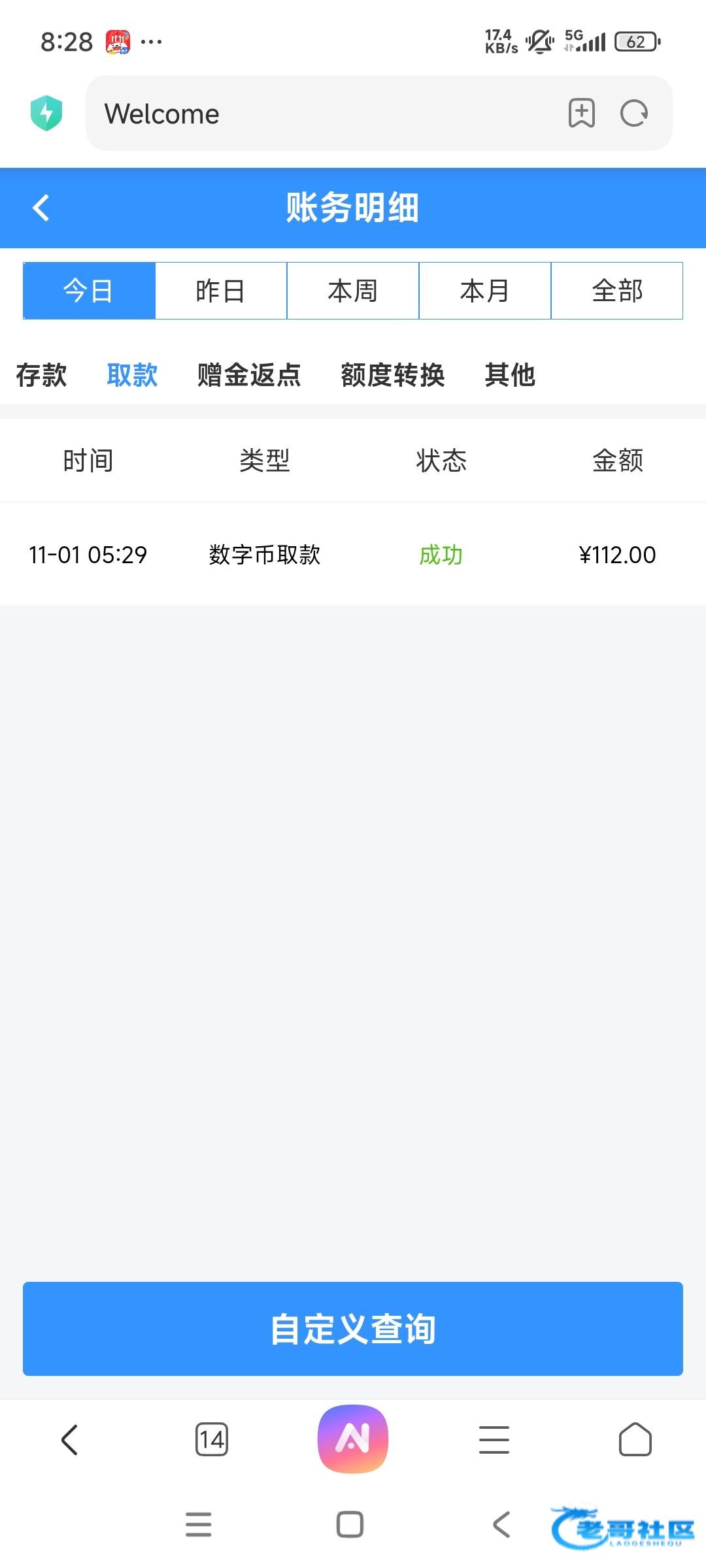
Task: Tap the 自定义查询 button
Action: click(x=353, y=1329)
